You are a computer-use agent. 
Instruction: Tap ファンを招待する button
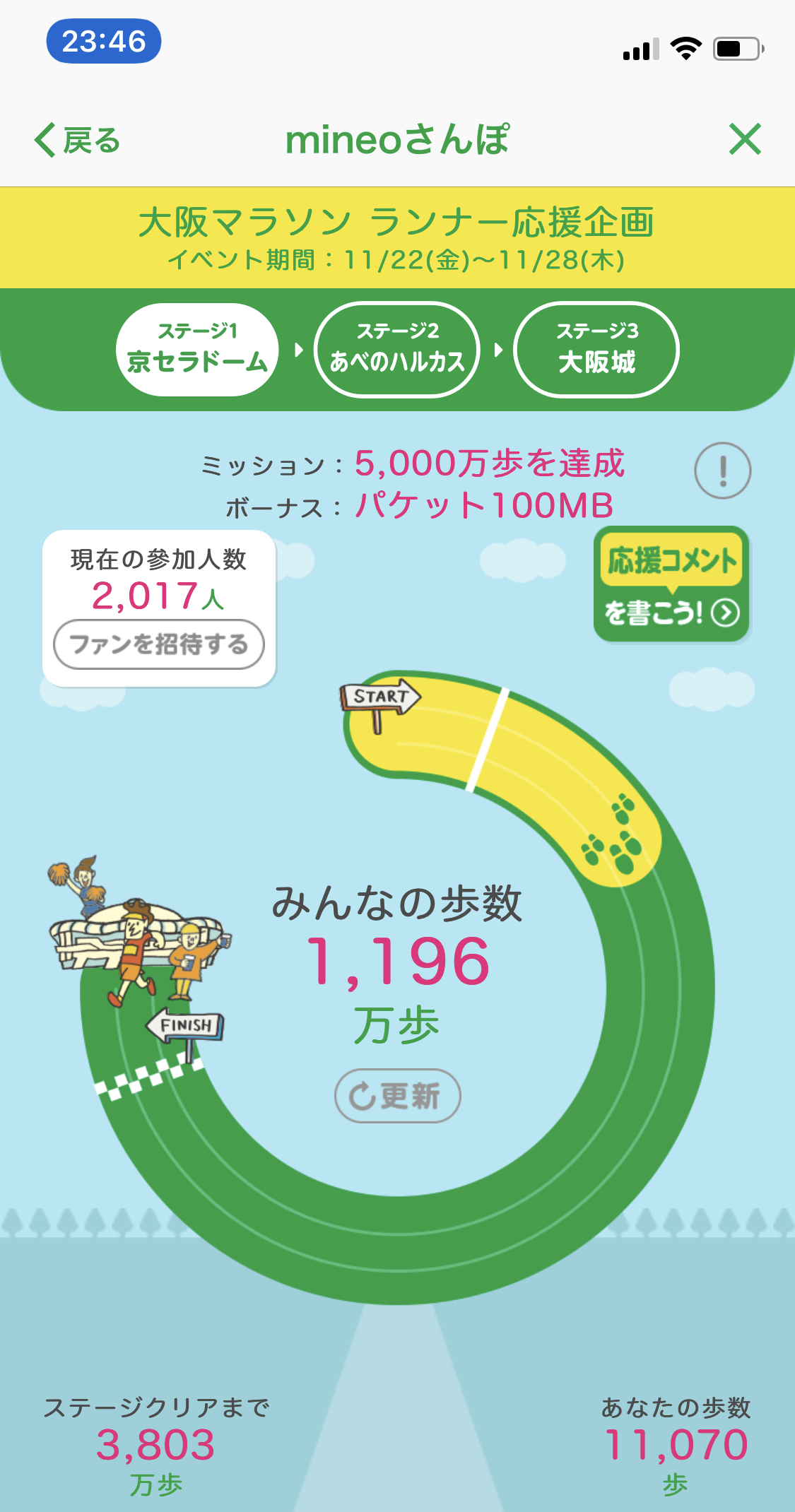pyautogui.click(x=159, y=644)
